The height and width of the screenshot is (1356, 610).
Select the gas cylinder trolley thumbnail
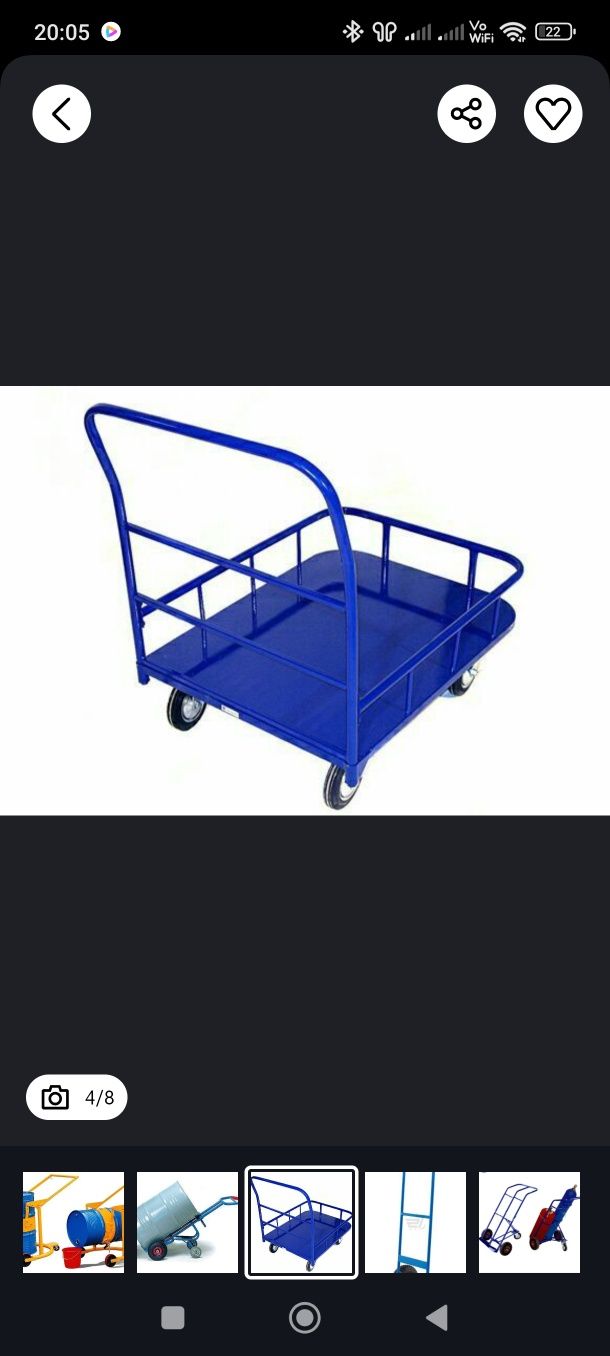point(529,1222)
